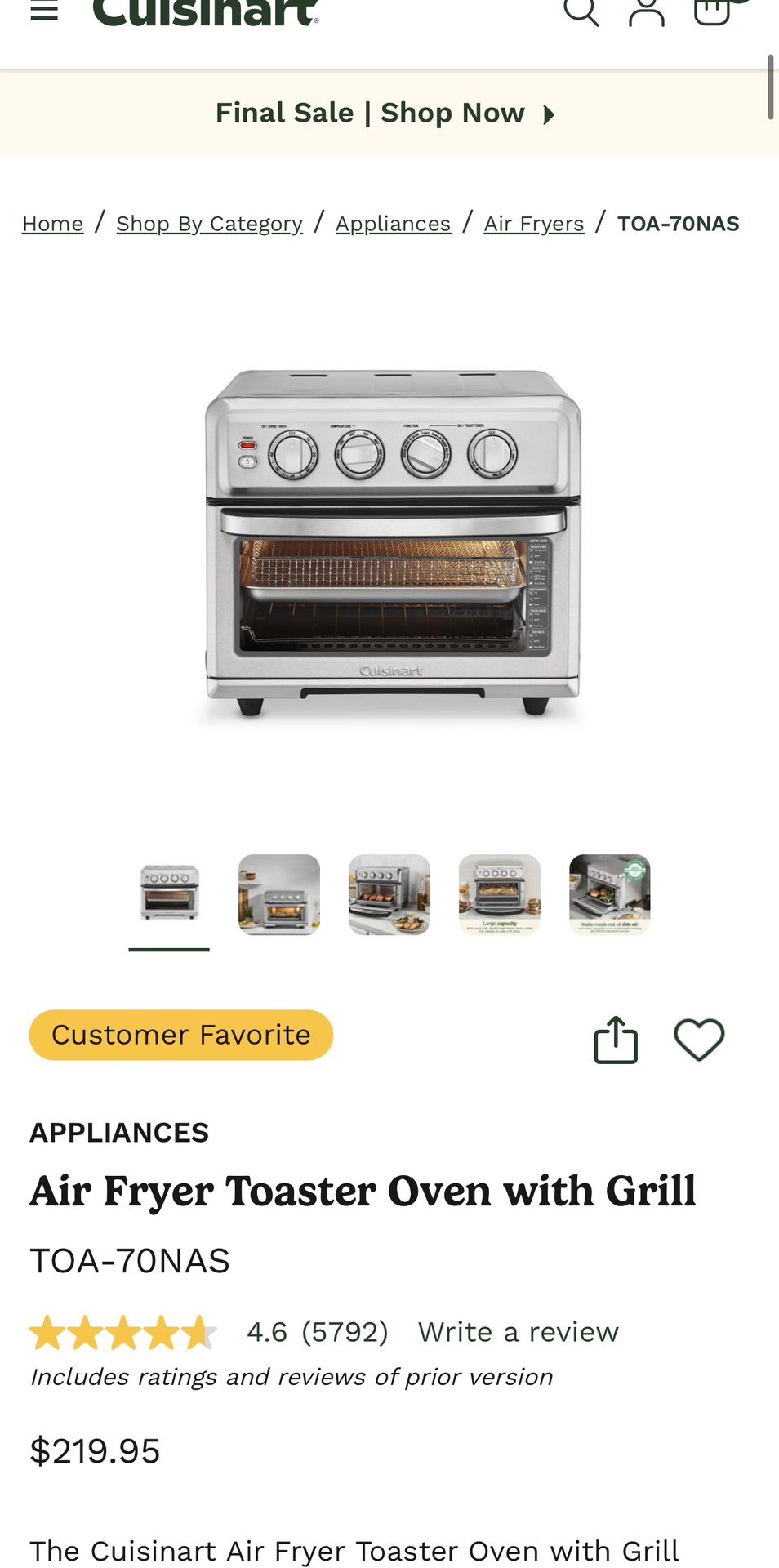Click the star rating icons
779x1568 pixels.
click(122, 1331)
